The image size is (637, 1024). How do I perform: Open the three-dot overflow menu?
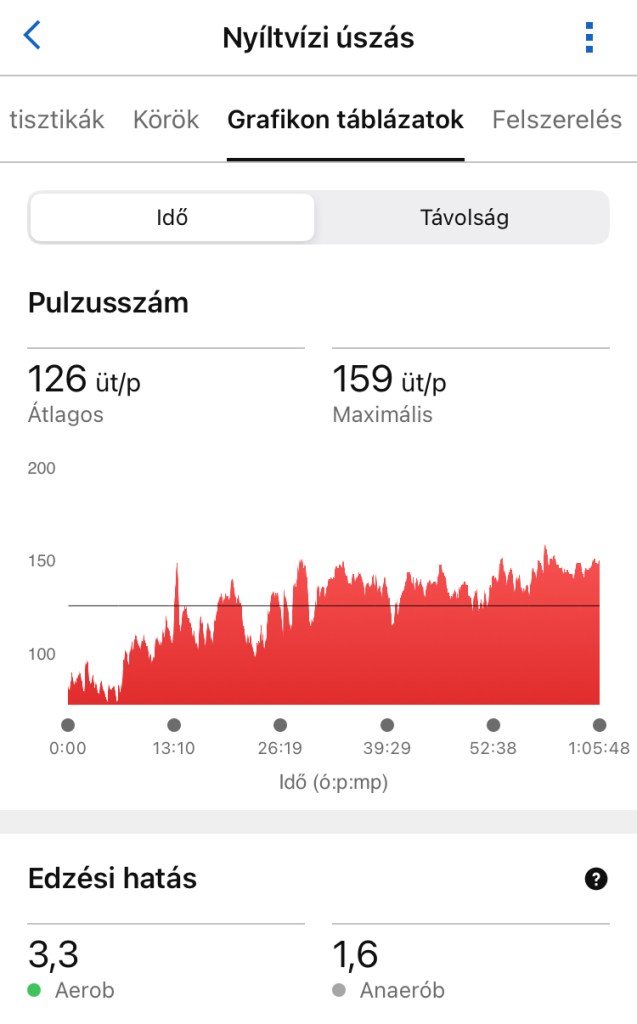pos(589,38)
